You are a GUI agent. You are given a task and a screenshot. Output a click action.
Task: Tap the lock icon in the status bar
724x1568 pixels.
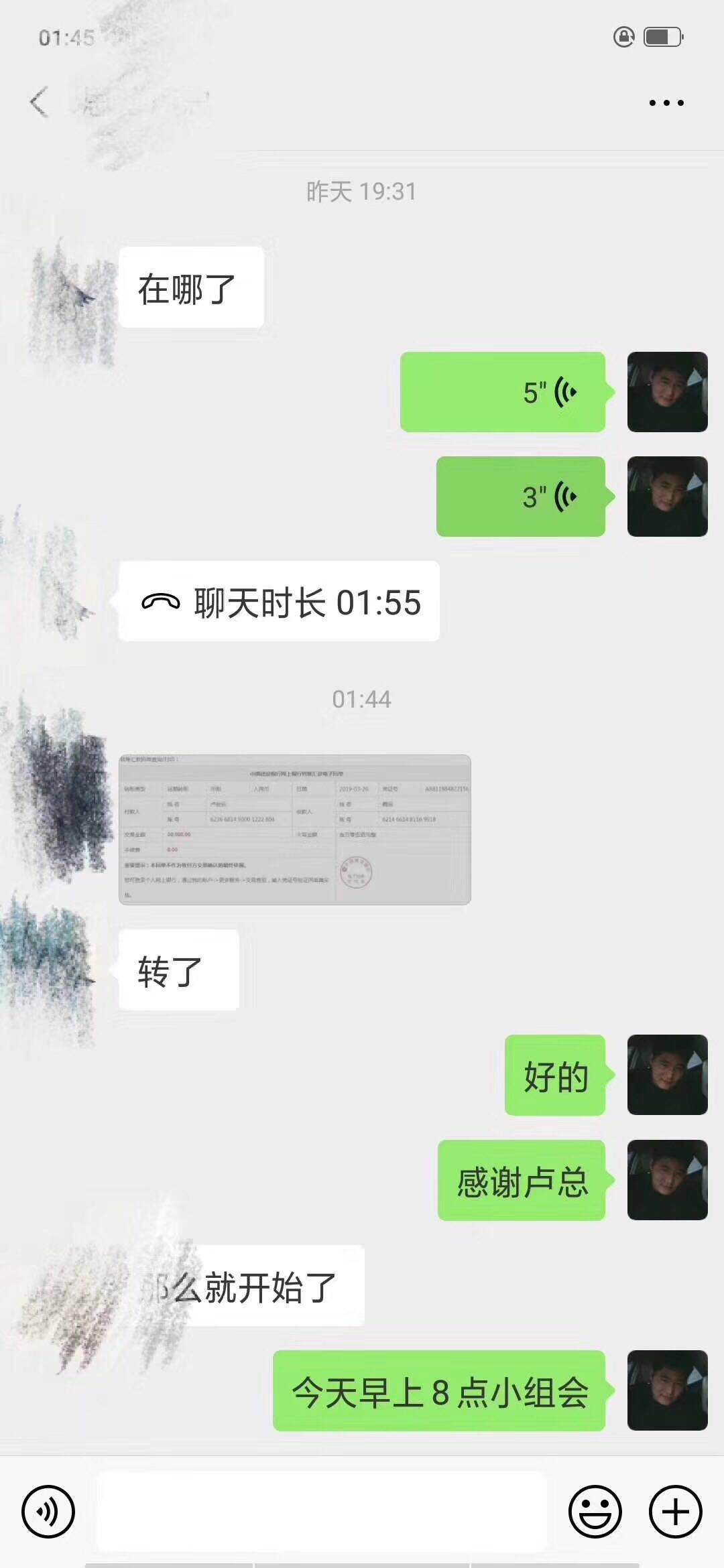point(623,38)
